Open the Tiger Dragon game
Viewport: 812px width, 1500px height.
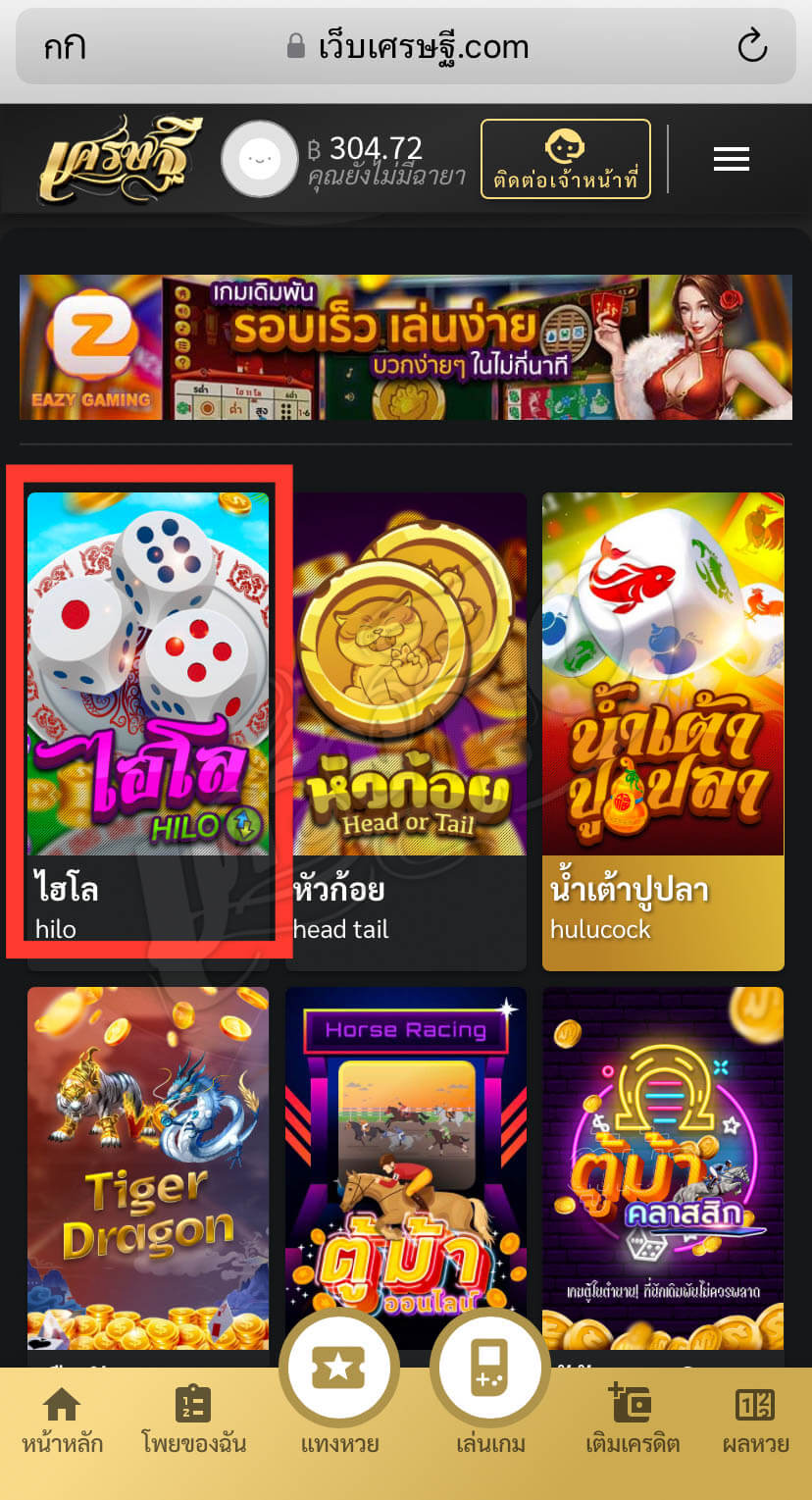point(148,1167)
